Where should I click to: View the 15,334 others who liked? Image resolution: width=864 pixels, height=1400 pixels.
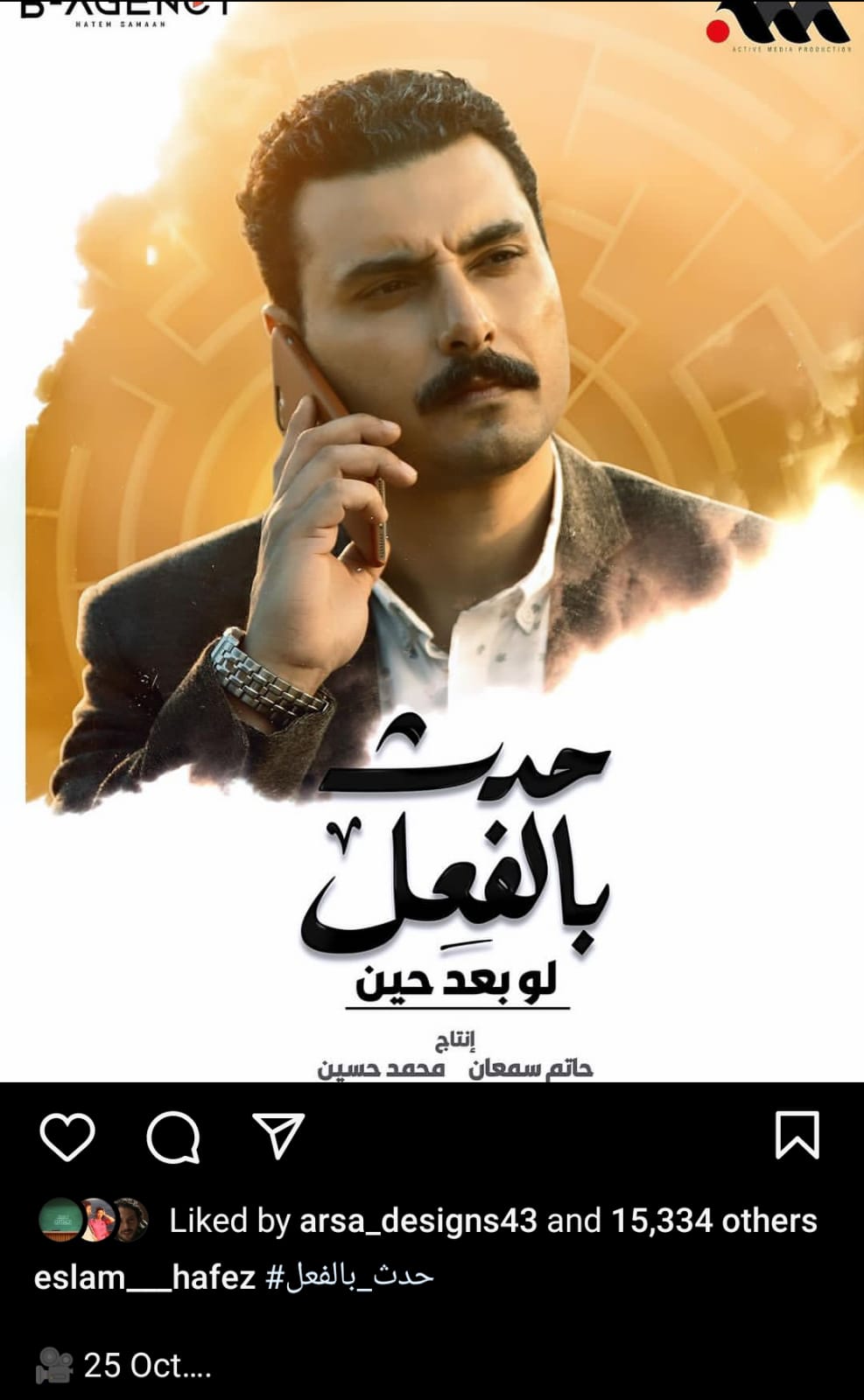pos(713,1221)
